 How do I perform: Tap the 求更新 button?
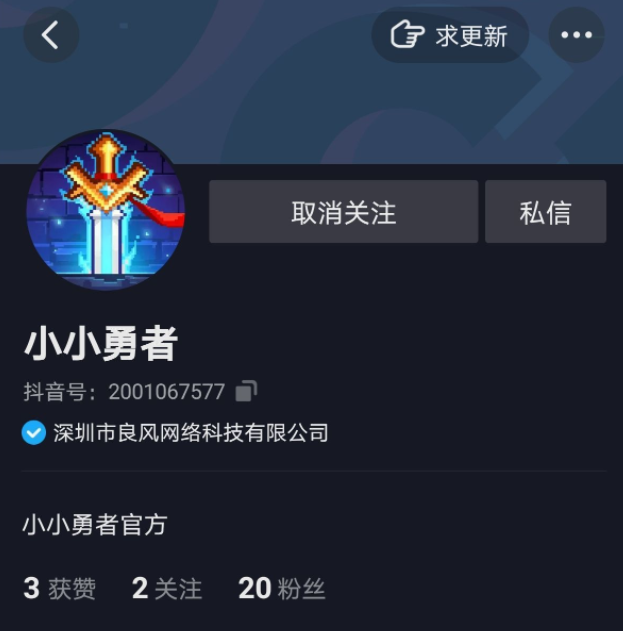pos(450,36)
